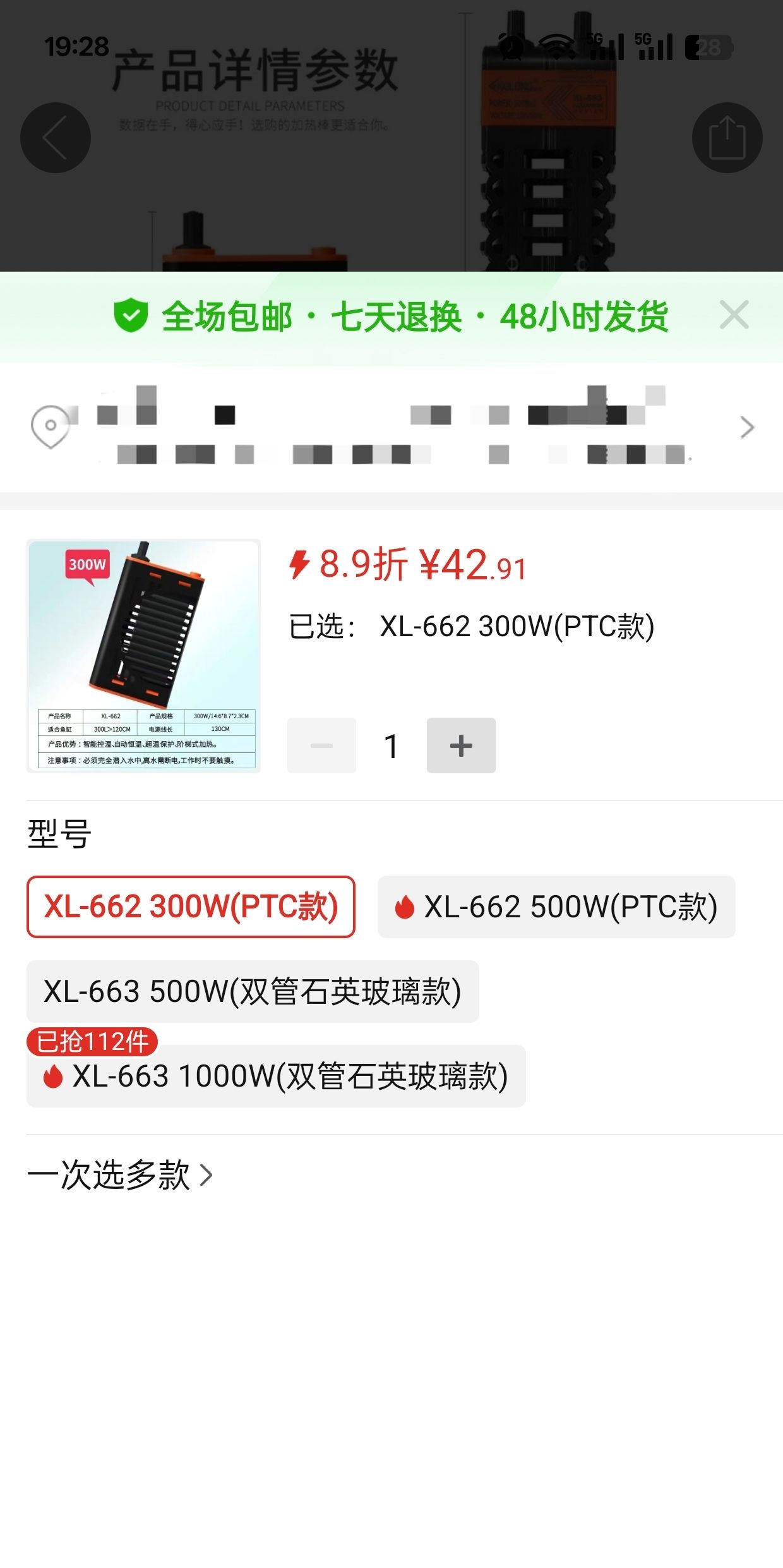This screenshot has width=783, height=1568.
Task: Open 一次选多款 multi-select
Action: (120, 1175)
